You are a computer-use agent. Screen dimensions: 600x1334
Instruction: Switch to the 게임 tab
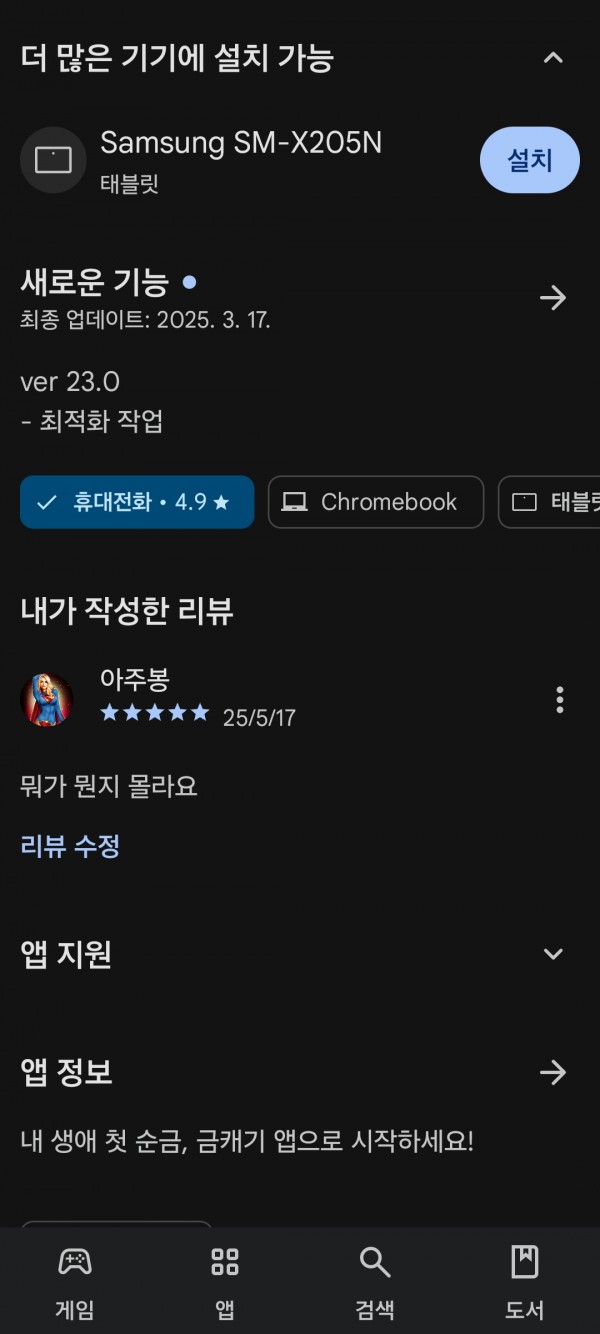tap(75, 1282)
